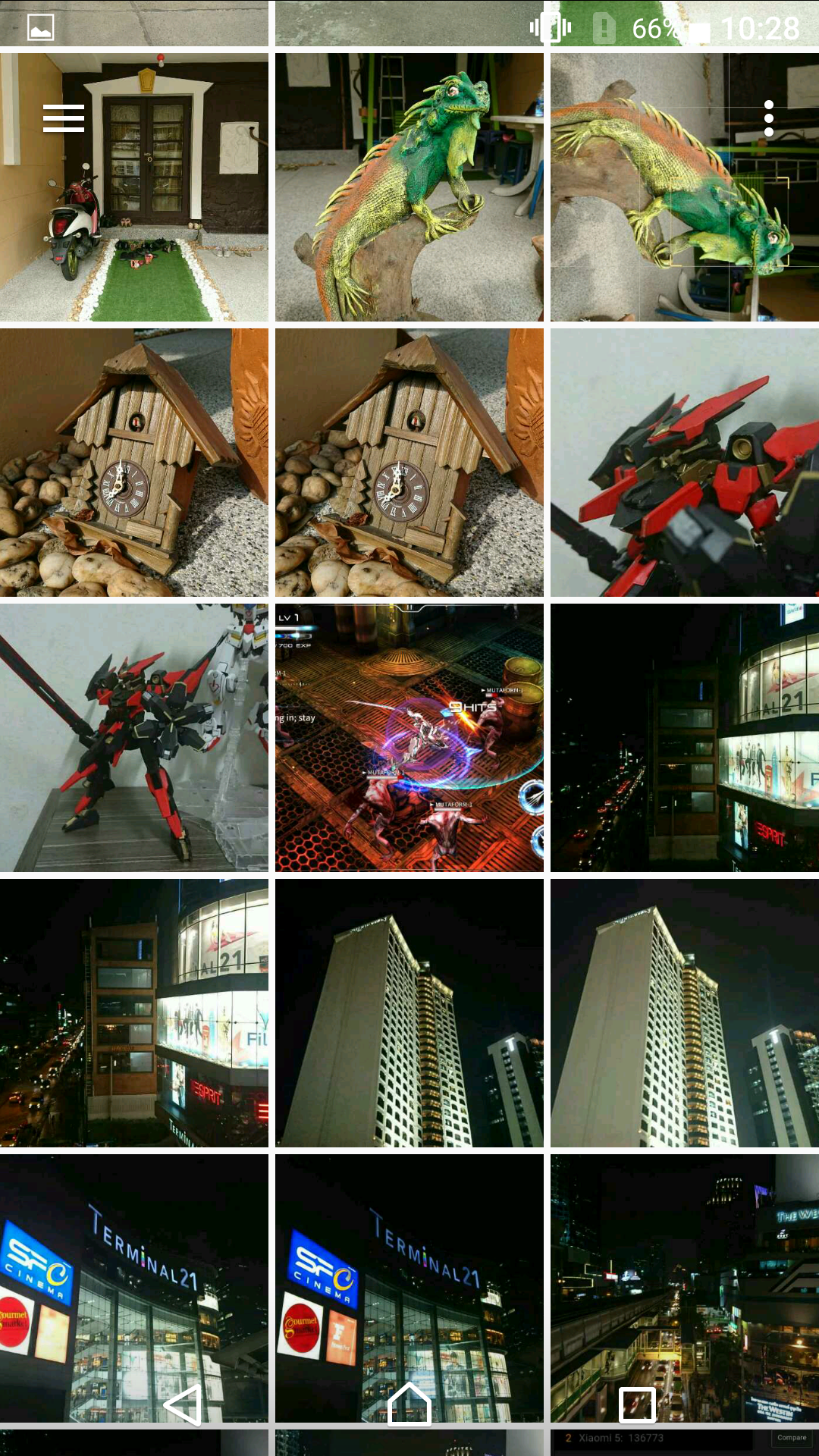The height and width of the screenshot is (1456, 819).
Task: Open the hamburger drawer menu
Action: tap(64, 118)
